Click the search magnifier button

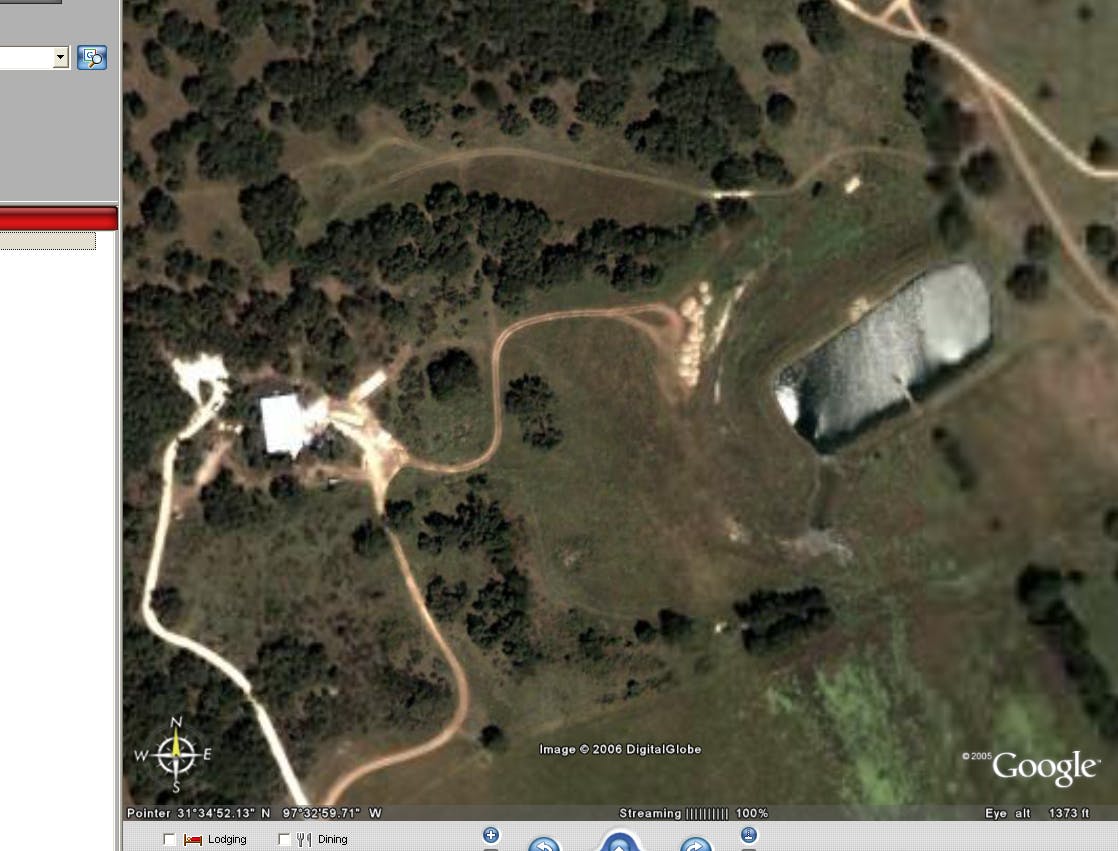tap(92, 58)
